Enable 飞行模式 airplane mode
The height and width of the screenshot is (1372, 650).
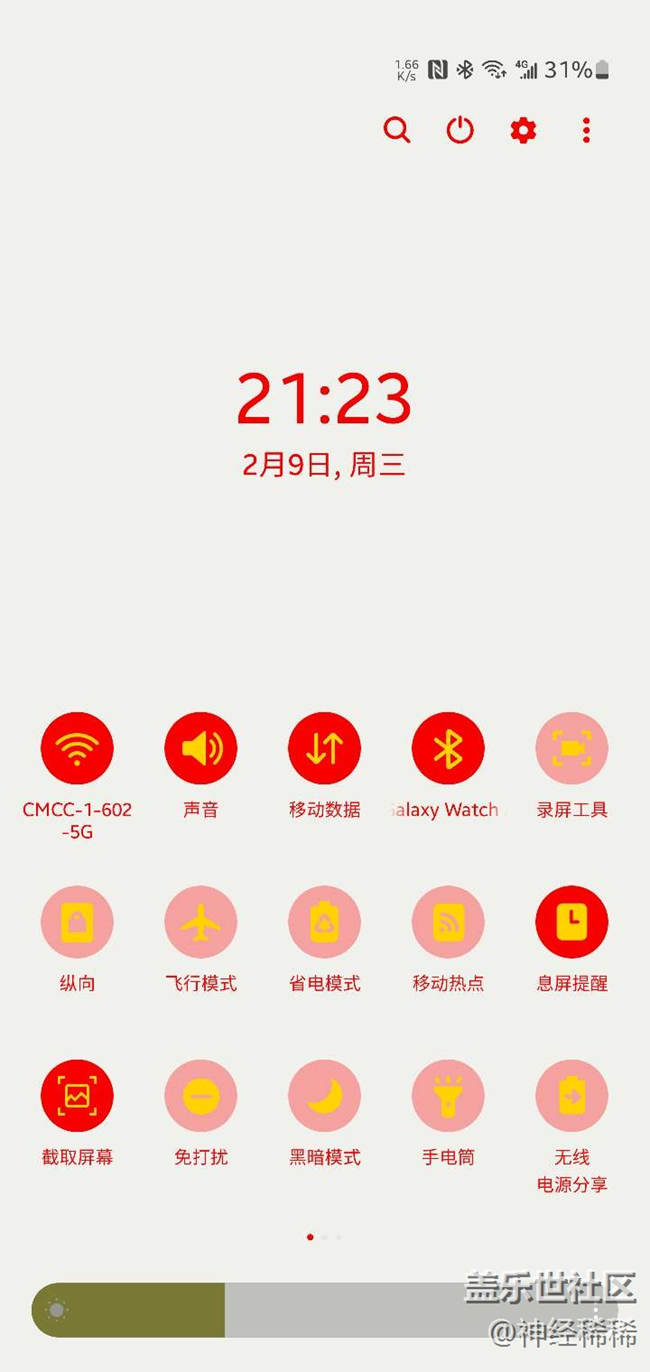(x=201, y=922)
